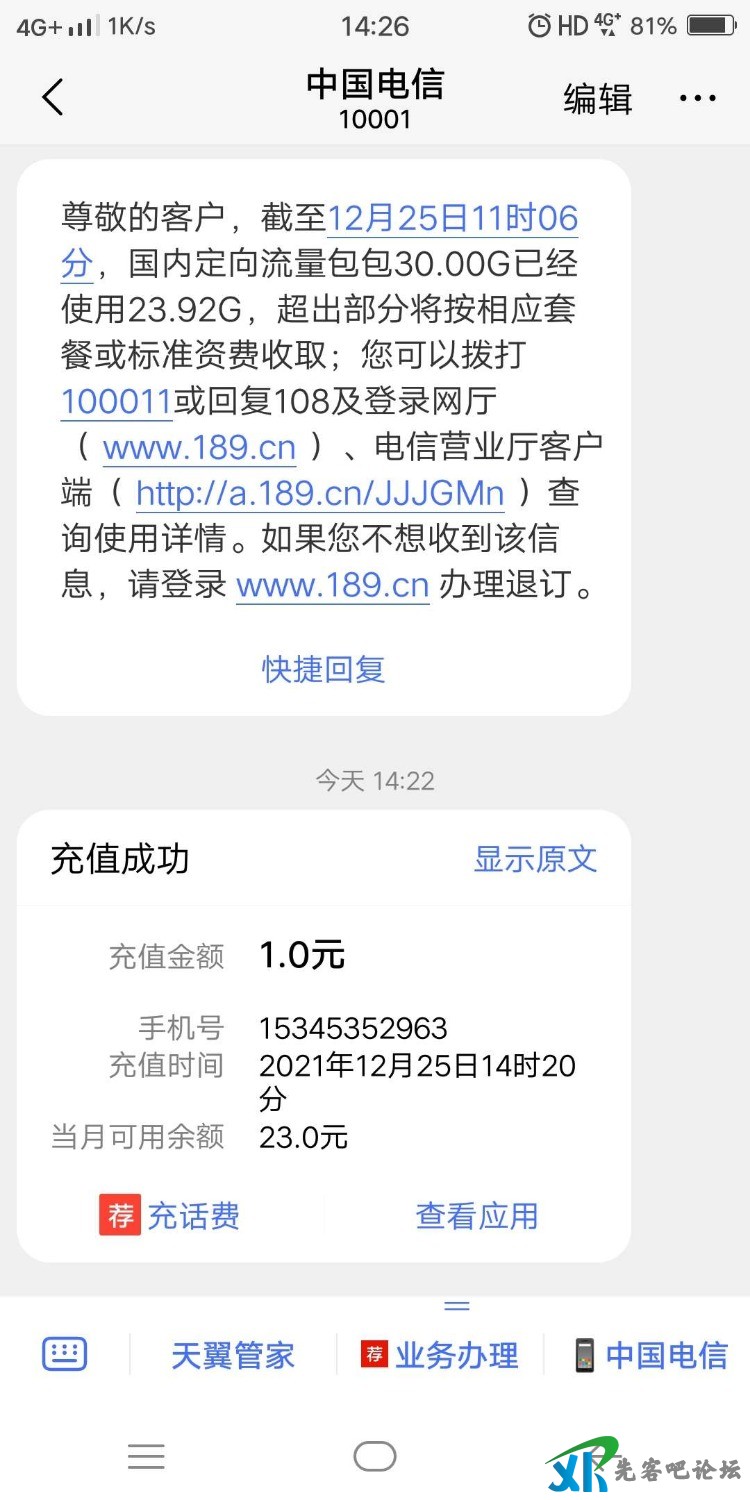Tap the data usage indicator showing 1K/s

tap(129, 26)
